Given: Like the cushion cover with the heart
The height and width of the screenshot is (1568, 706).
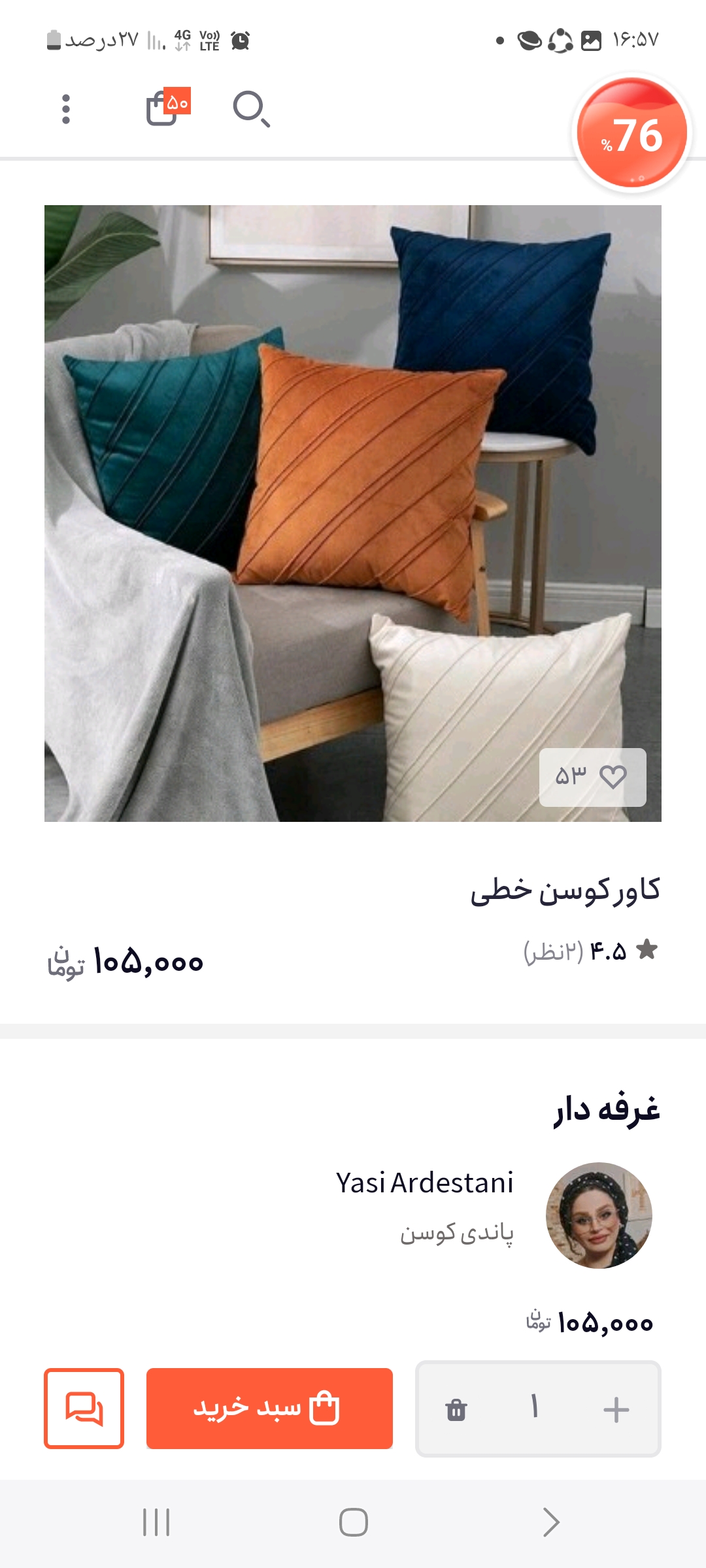Looking at the screenshot, I should 613,777.
